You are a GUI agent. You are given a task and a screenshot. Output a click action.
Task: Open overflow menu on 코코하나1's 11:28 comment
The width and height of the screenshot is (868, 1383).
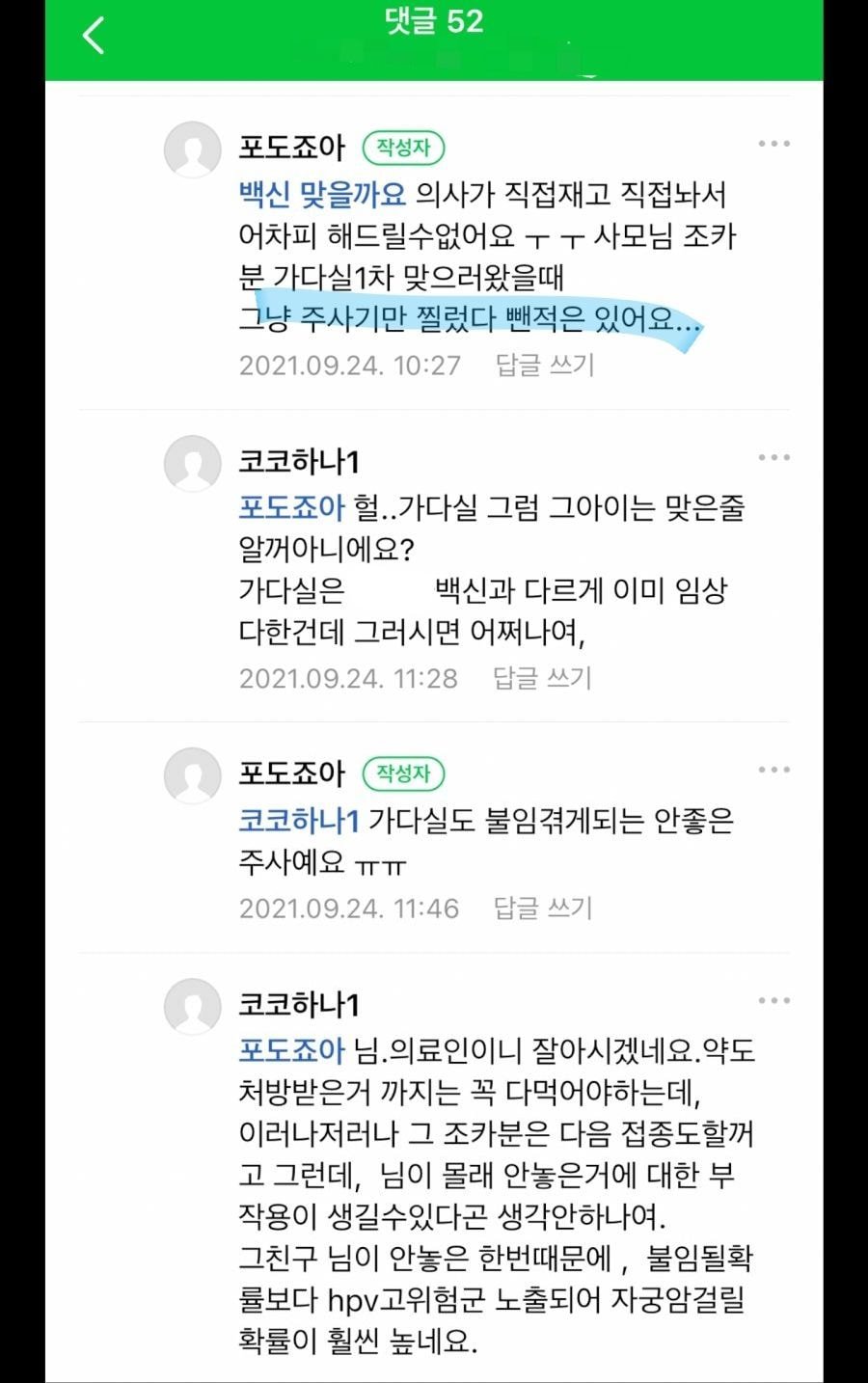click(773, 458)
